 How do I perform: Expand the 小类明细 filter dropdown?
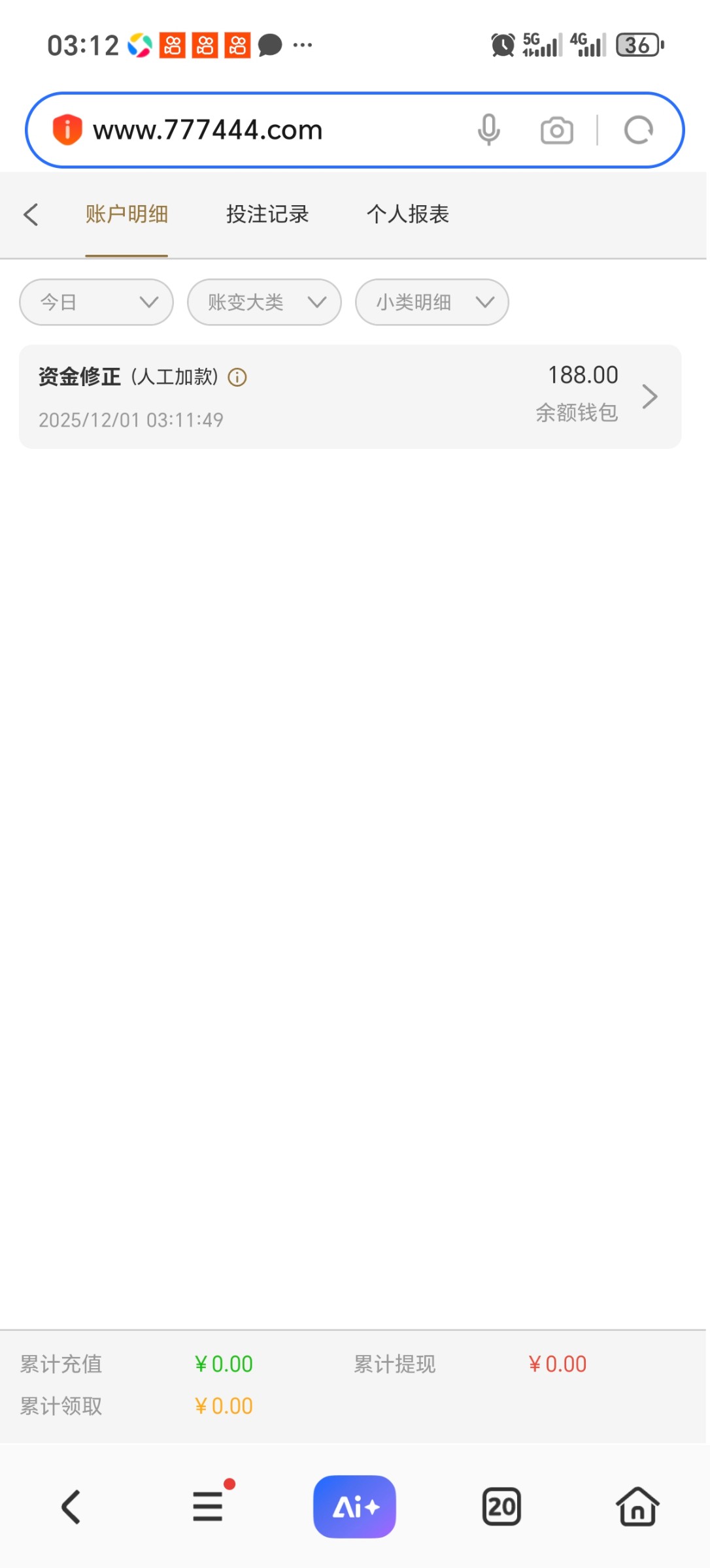[431, 302]
